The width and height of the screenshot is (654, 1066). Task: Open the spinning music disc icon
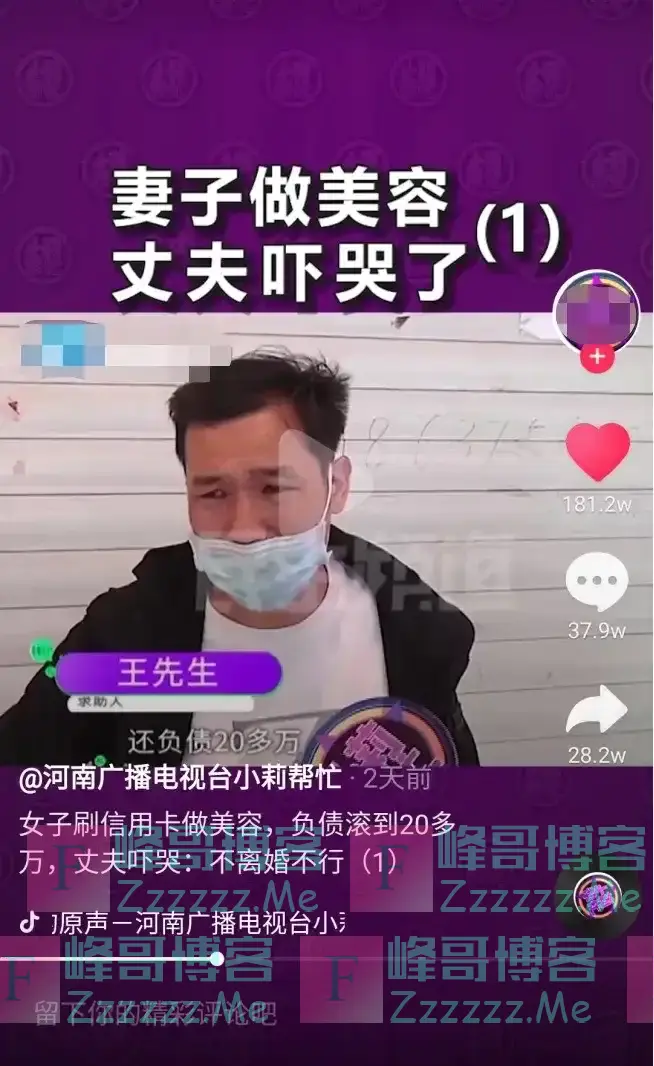pyautogui.click(x=597, y=897)
